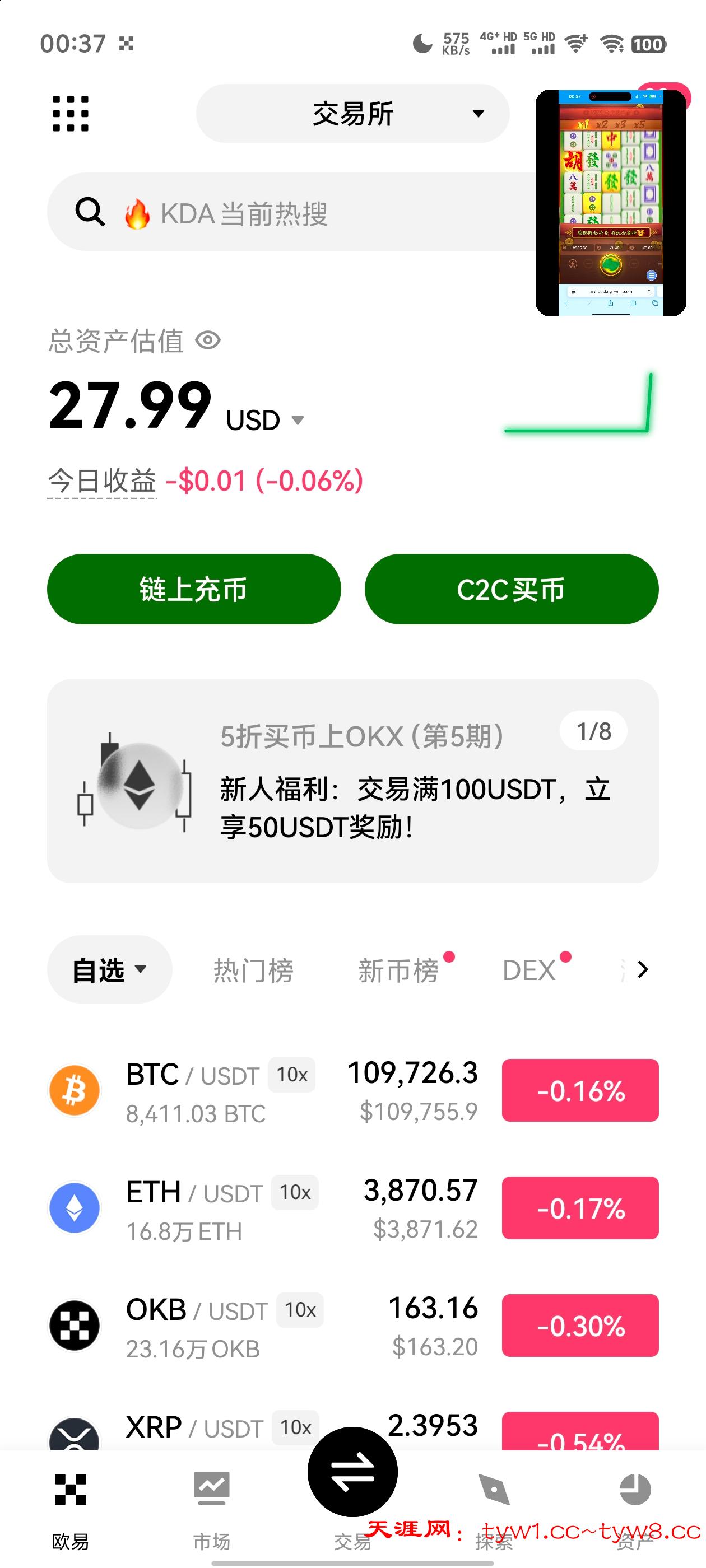Viewport: 706px width, 1568px height.
Task: Go to the 市场 tab
Action: tap(211, 1504)
